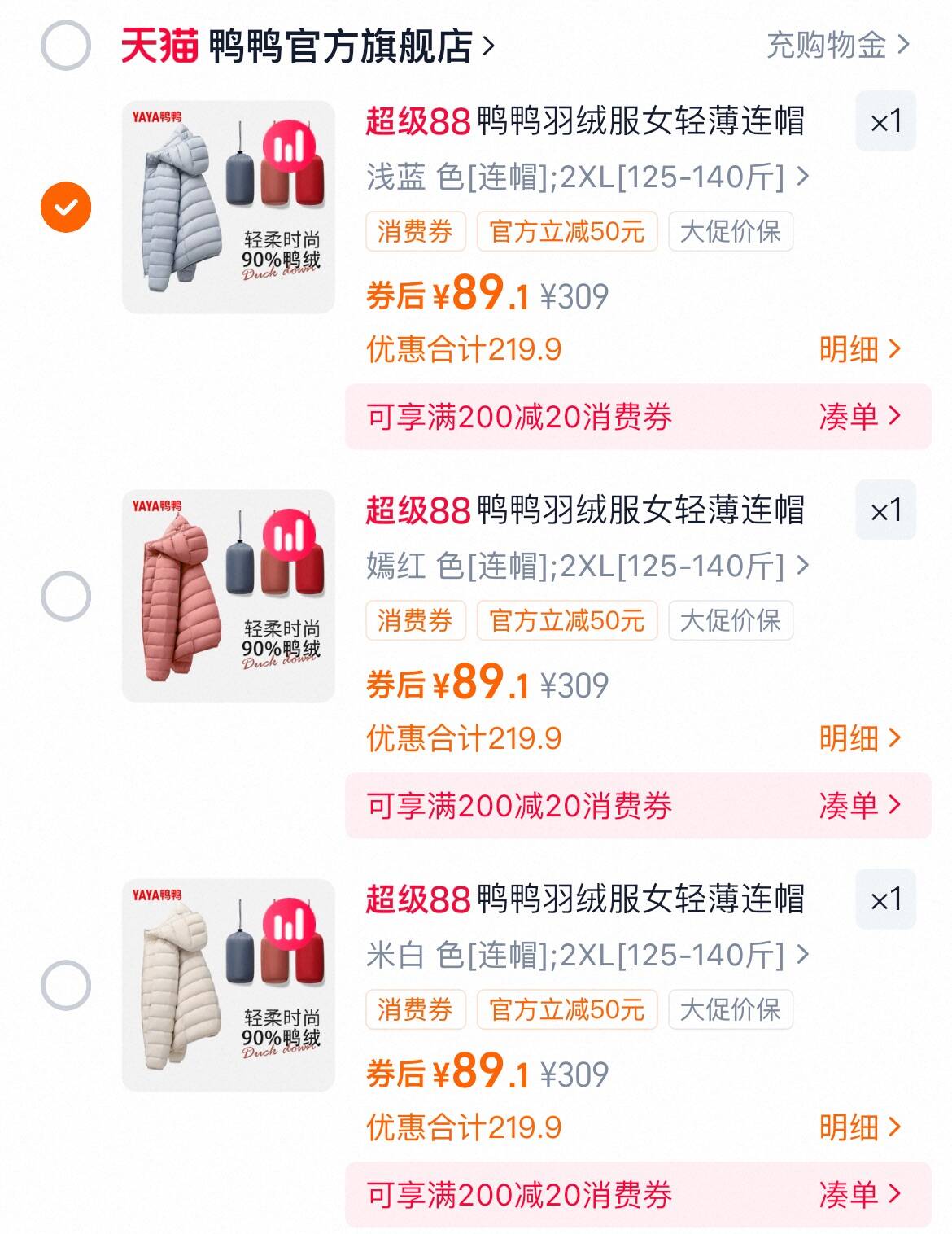The height and width of the screenshot is (1234, 952).
Task: View the 嫣红 down jacket thumbnail
Action: (230, 596)
